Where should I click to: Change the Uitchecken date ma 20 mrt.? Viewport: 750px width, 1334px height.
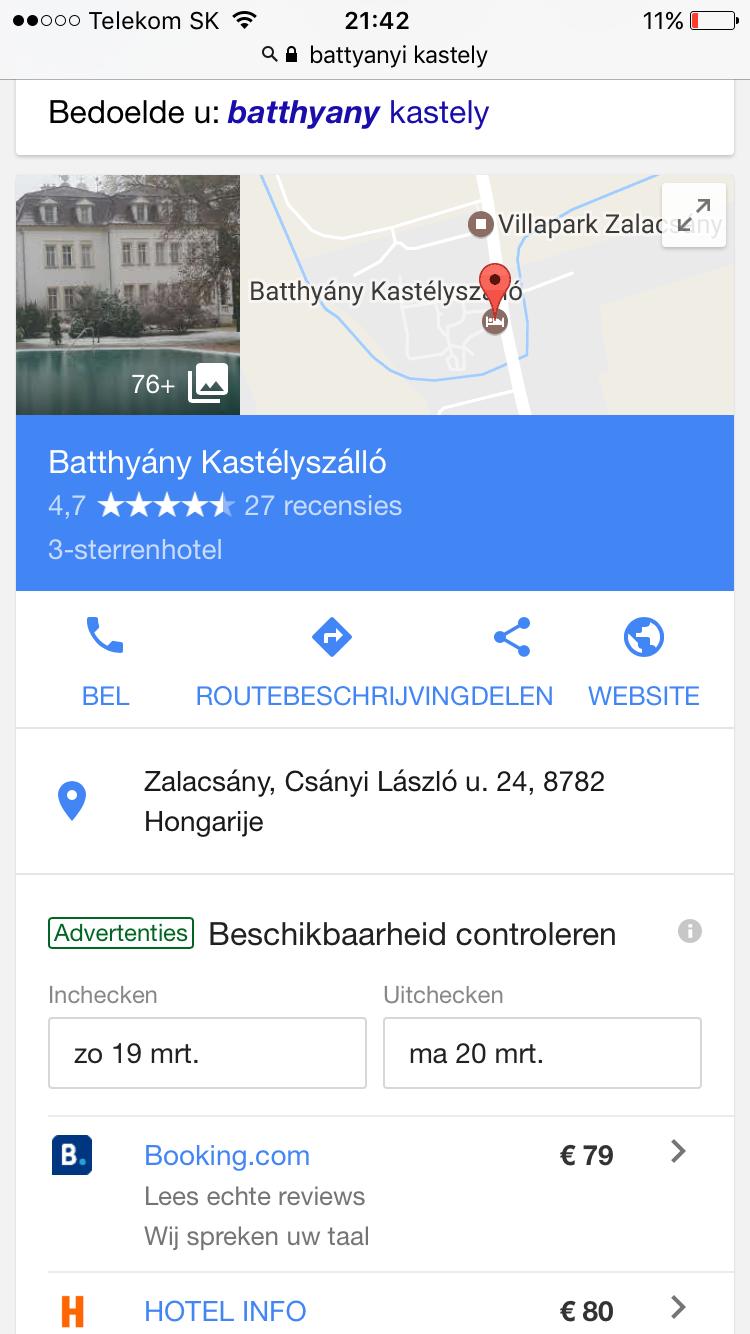[x=542, y=1053]
